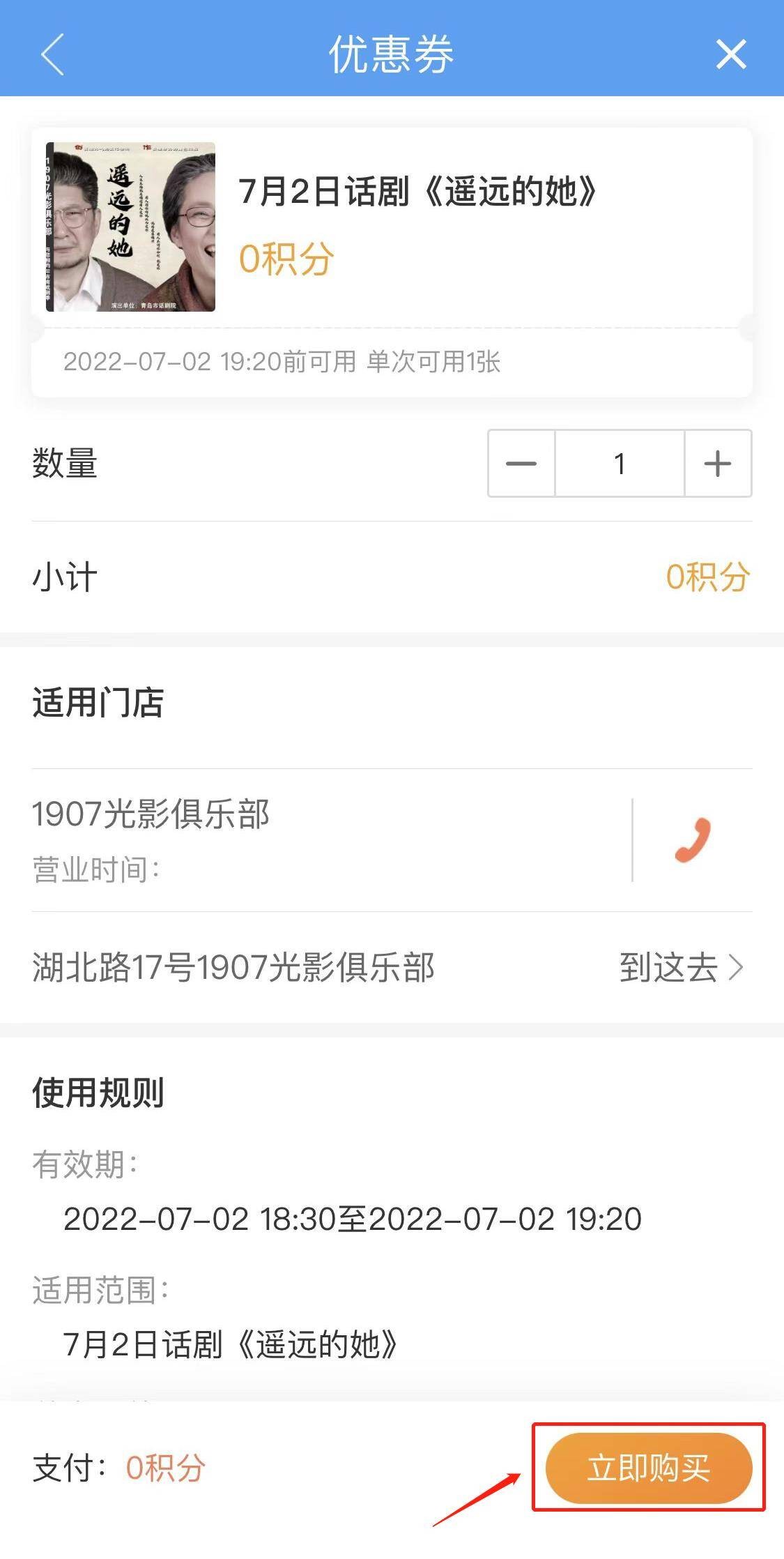The height and width of the screenshot is (1559, 784).
Task: Close the 优惠券 page
Action: 731,54
